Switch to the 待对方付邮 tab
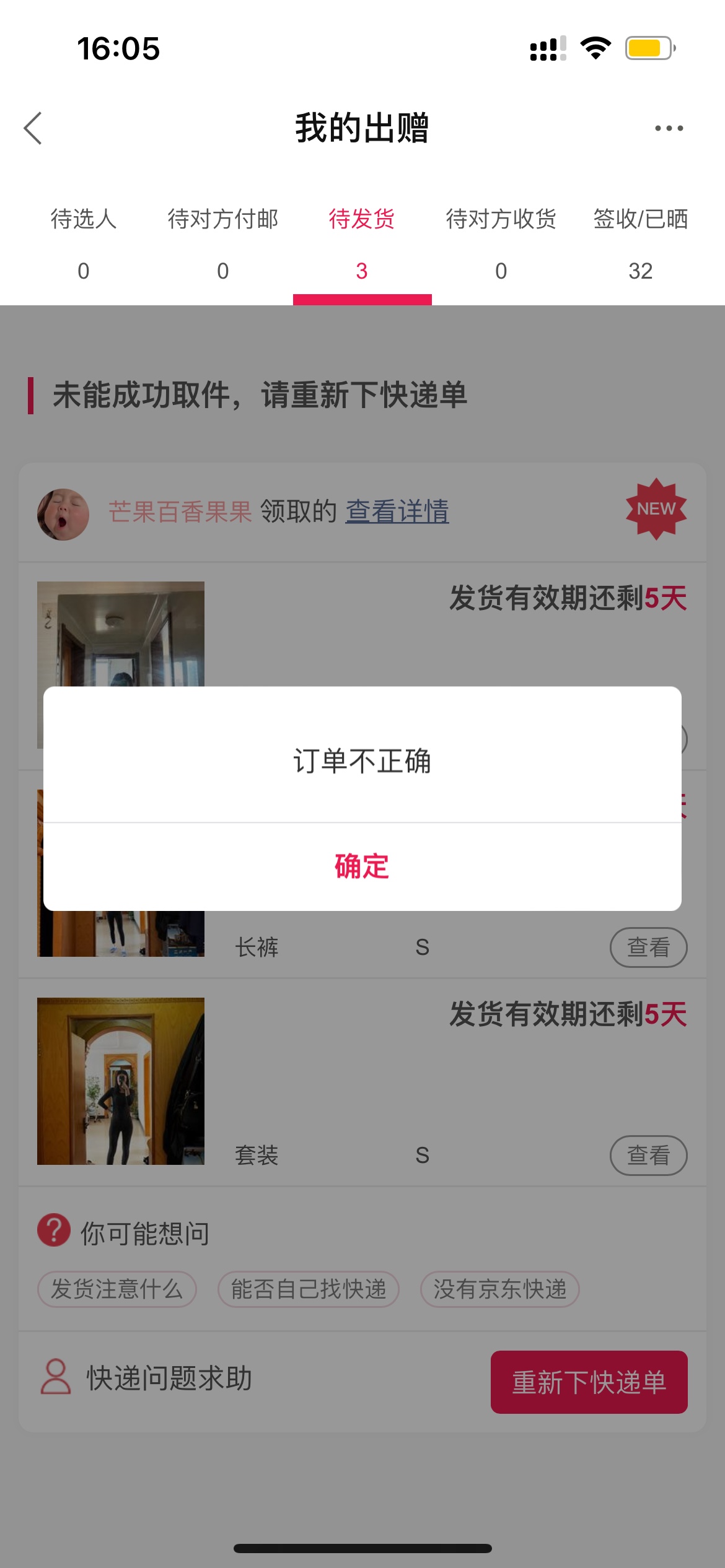The width and height of the screenshot is (725, 1568). [222, 243]
